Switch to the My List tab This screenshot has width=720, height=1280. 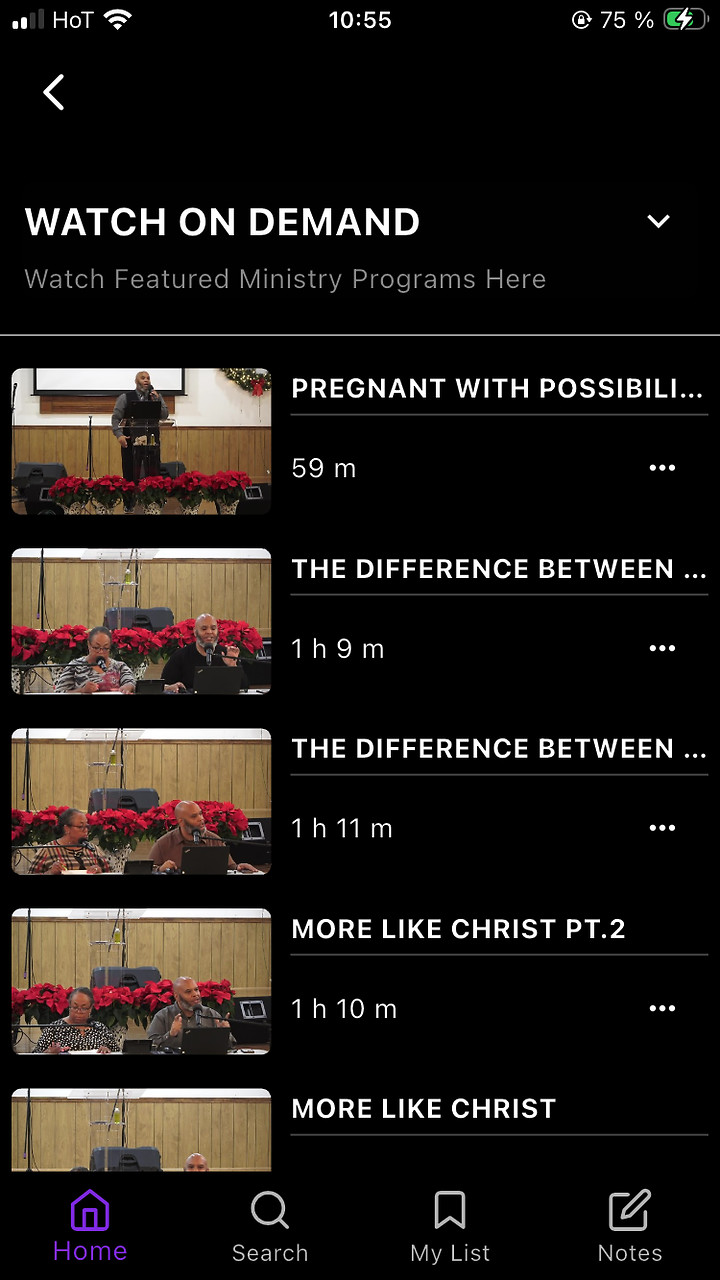click(x=449, y=1226)
